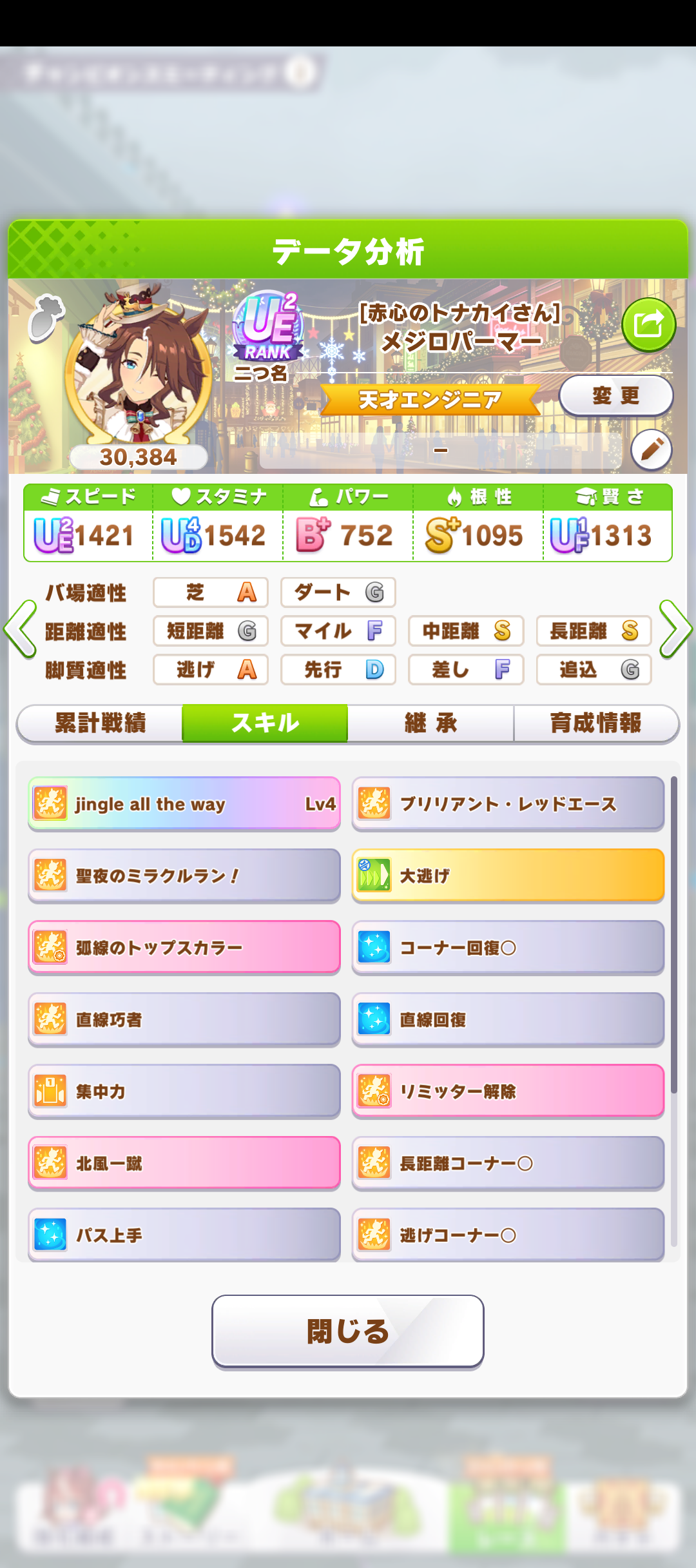The height and width of the screenshot is (1568, 696).
Task: Show the 北風一蹴 skill details
Action: (x=184, y=1163)
